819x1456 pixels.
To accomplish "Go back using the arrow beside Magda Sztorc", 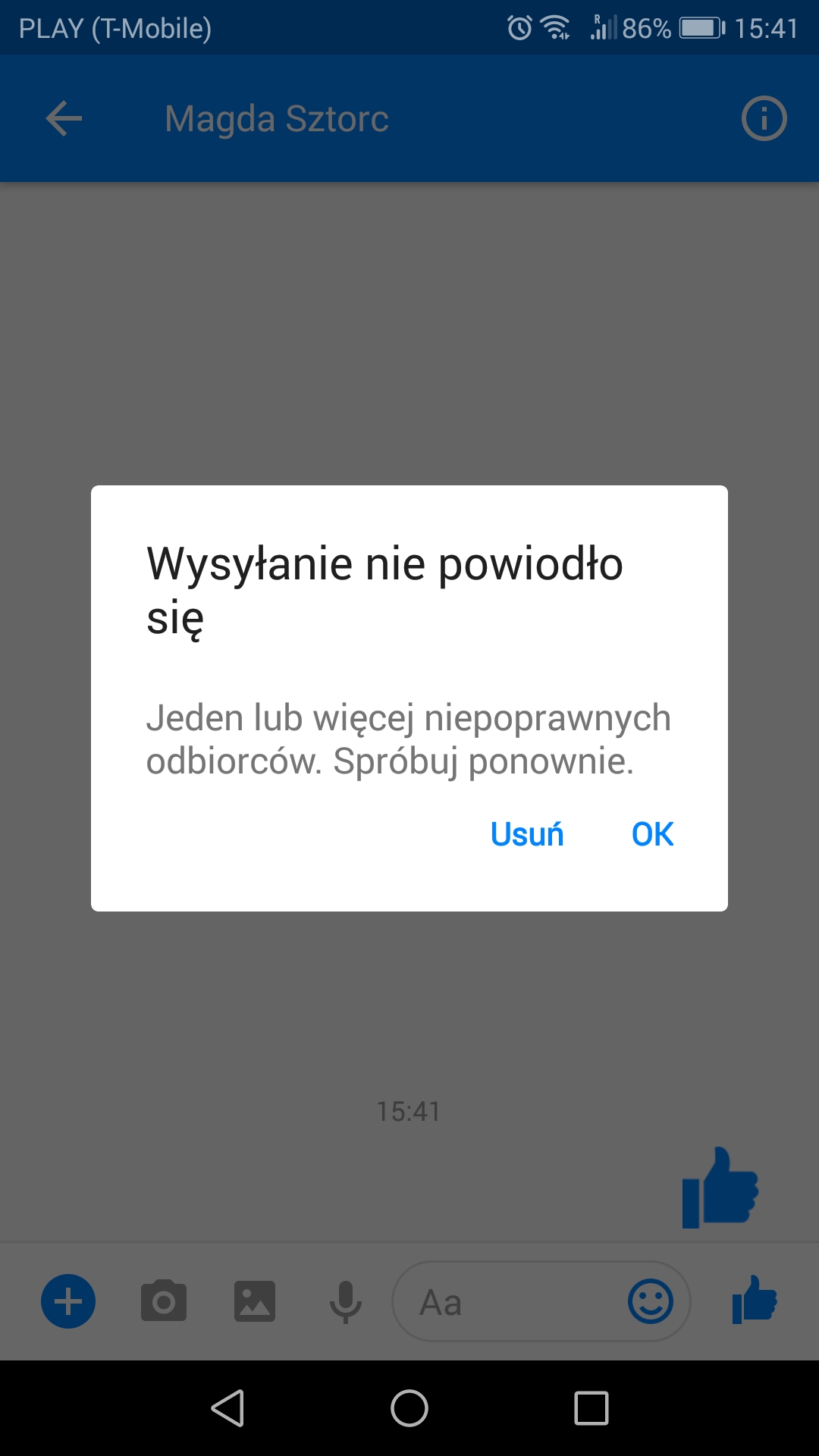I will coord(64,119).
